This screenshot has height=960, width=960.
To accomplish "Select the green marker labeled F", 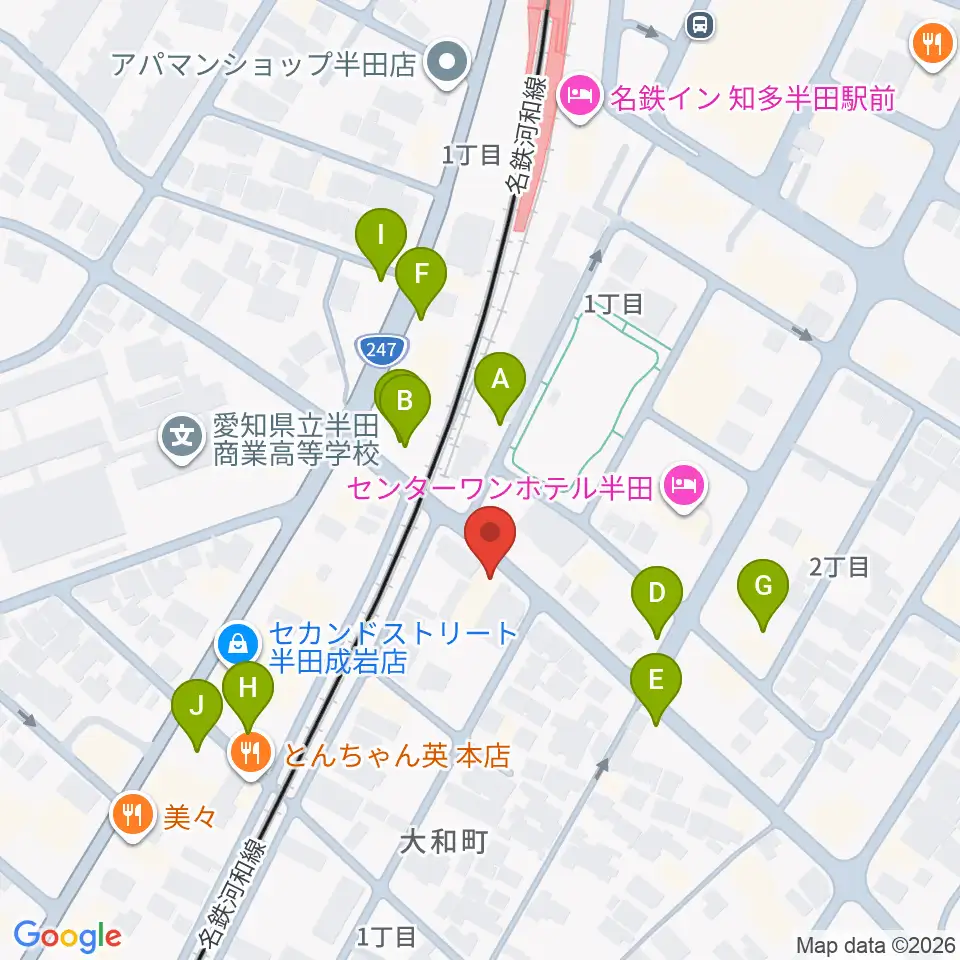I will 421,283.
